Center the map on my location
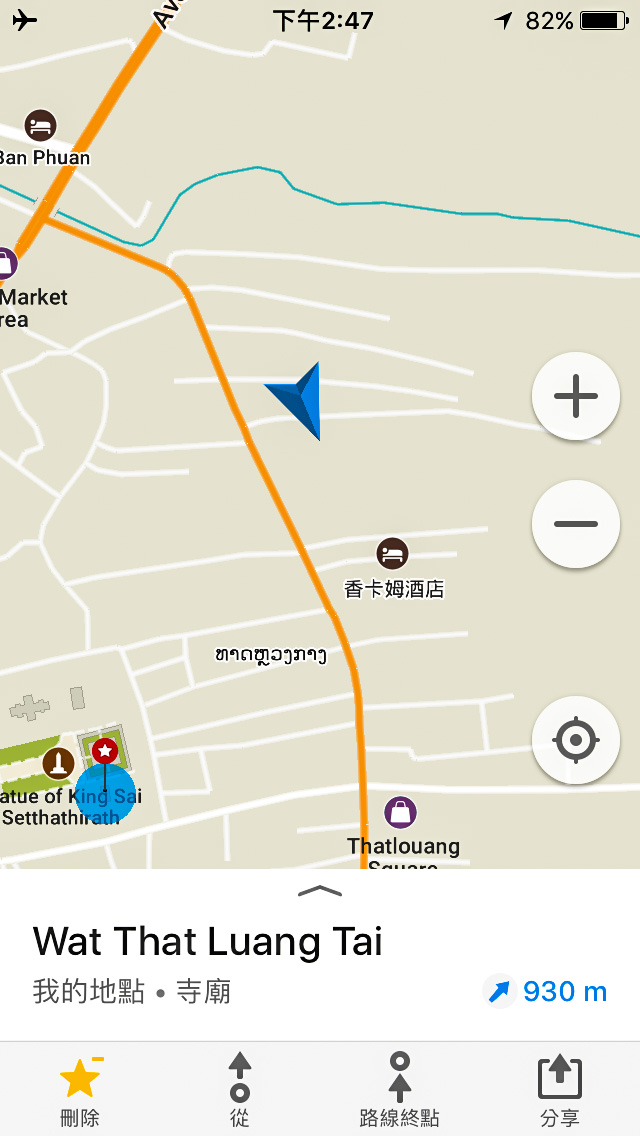Image resolution: width=640 pixels, height=1136 pixels. 575,741
